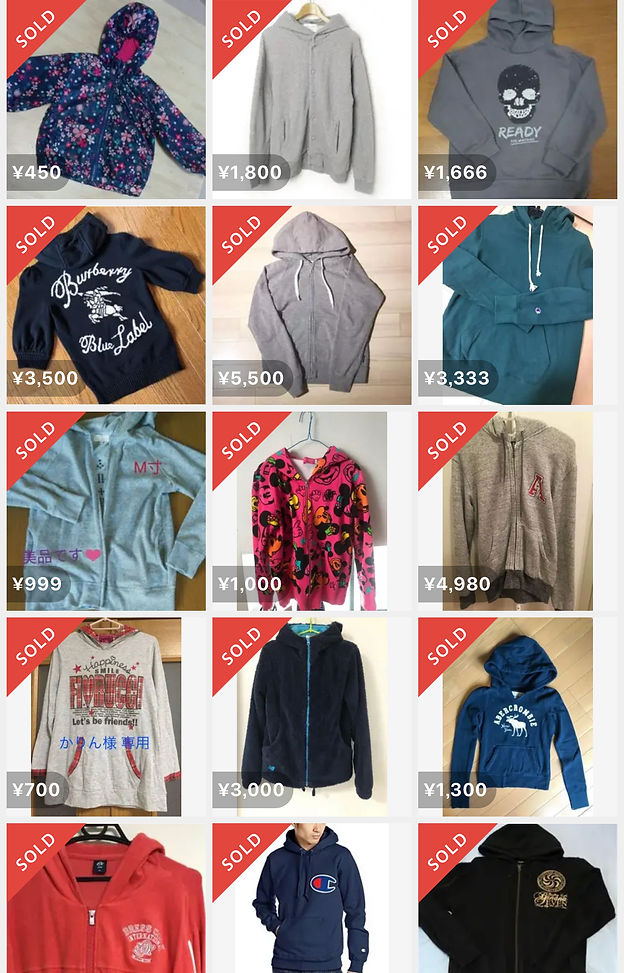Select the gray zip hoodie priced ¥5,500
The width and height of the screenshot is (624, 973).
tap(312, 305)
